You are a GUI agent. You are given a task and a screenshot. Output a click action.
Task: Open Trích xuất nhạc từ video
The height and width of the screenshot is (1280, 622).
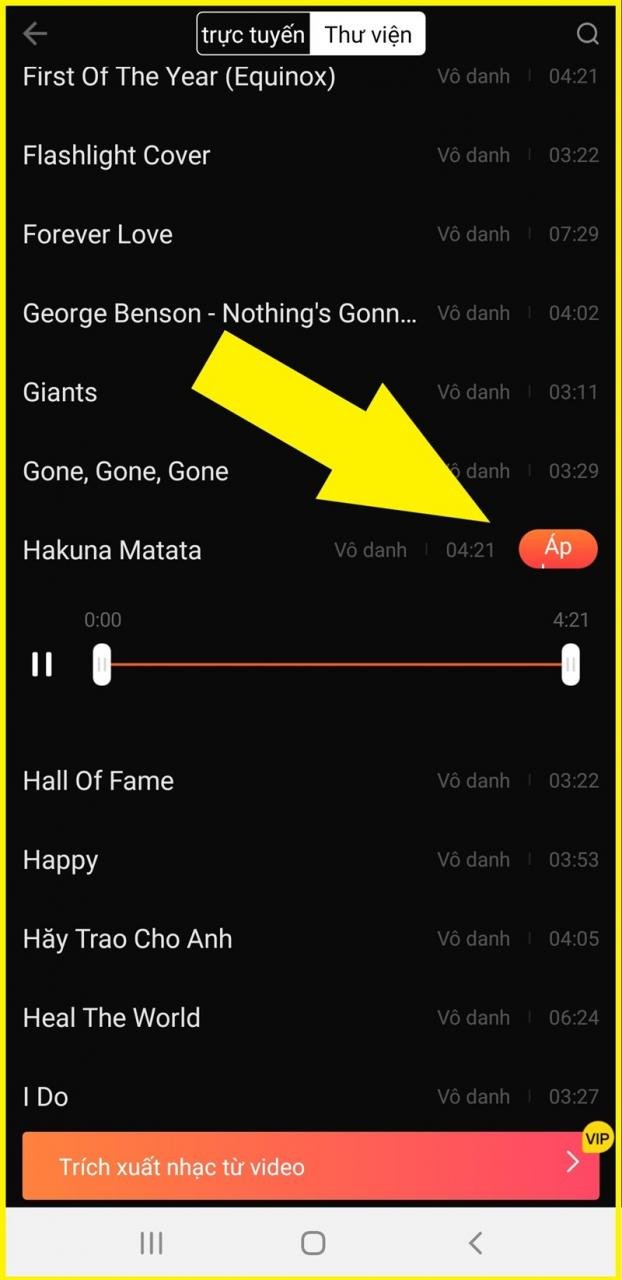[x=310, y=1166]
